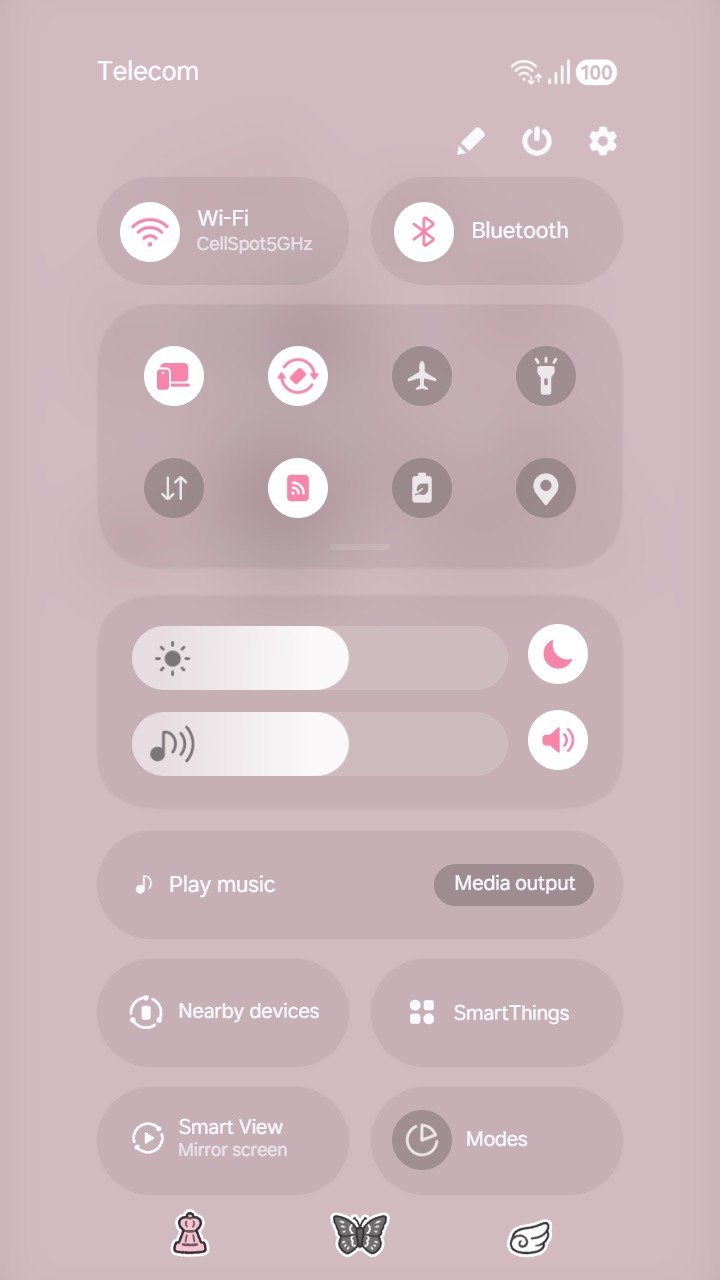Open SmartThings
Screen dimensions: 720x1280
point(497,1012)
